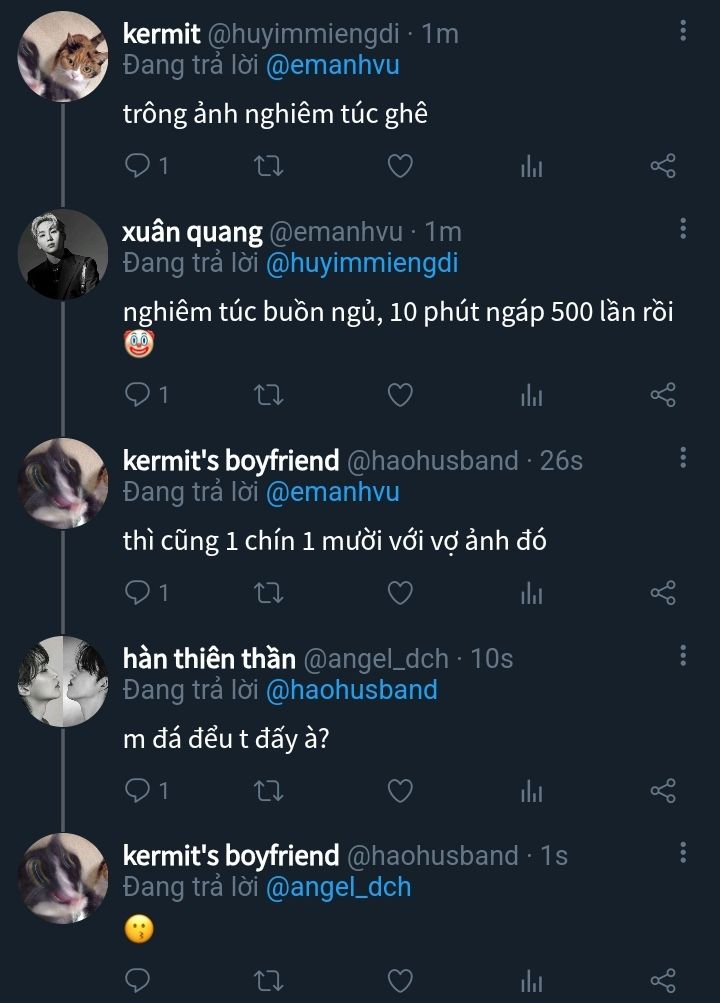Open overflow menu on hàn thiên thần's tweet
The image size is (720, 1003).
coord(683,656)
